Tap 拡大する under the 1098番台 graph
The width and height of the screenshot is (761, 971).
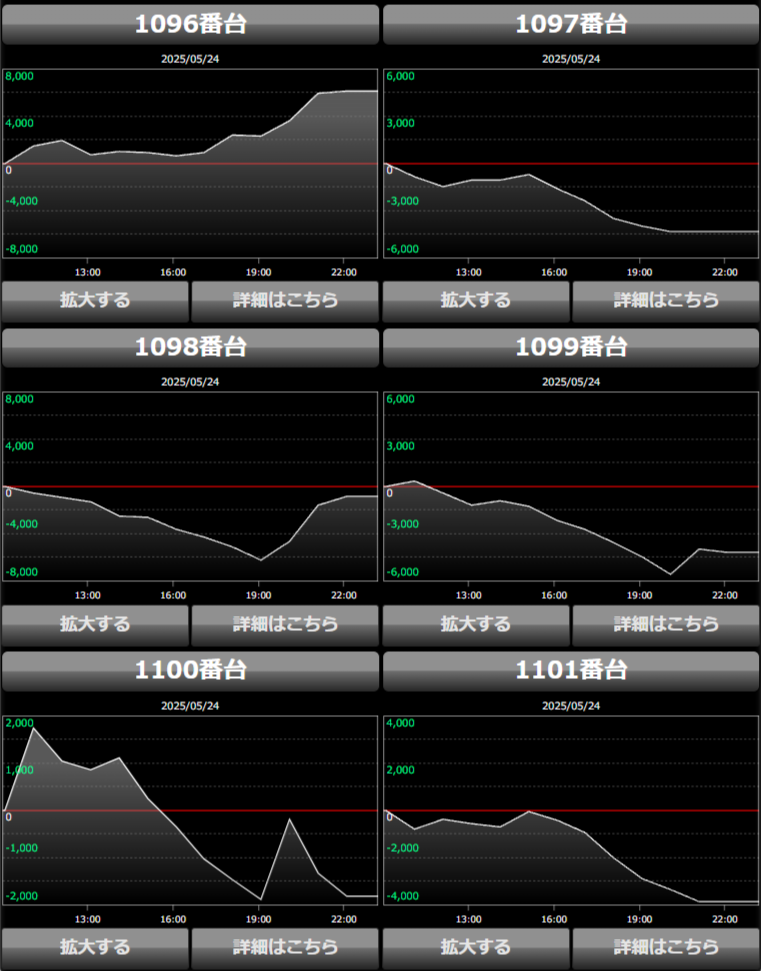tap(95, 624)
